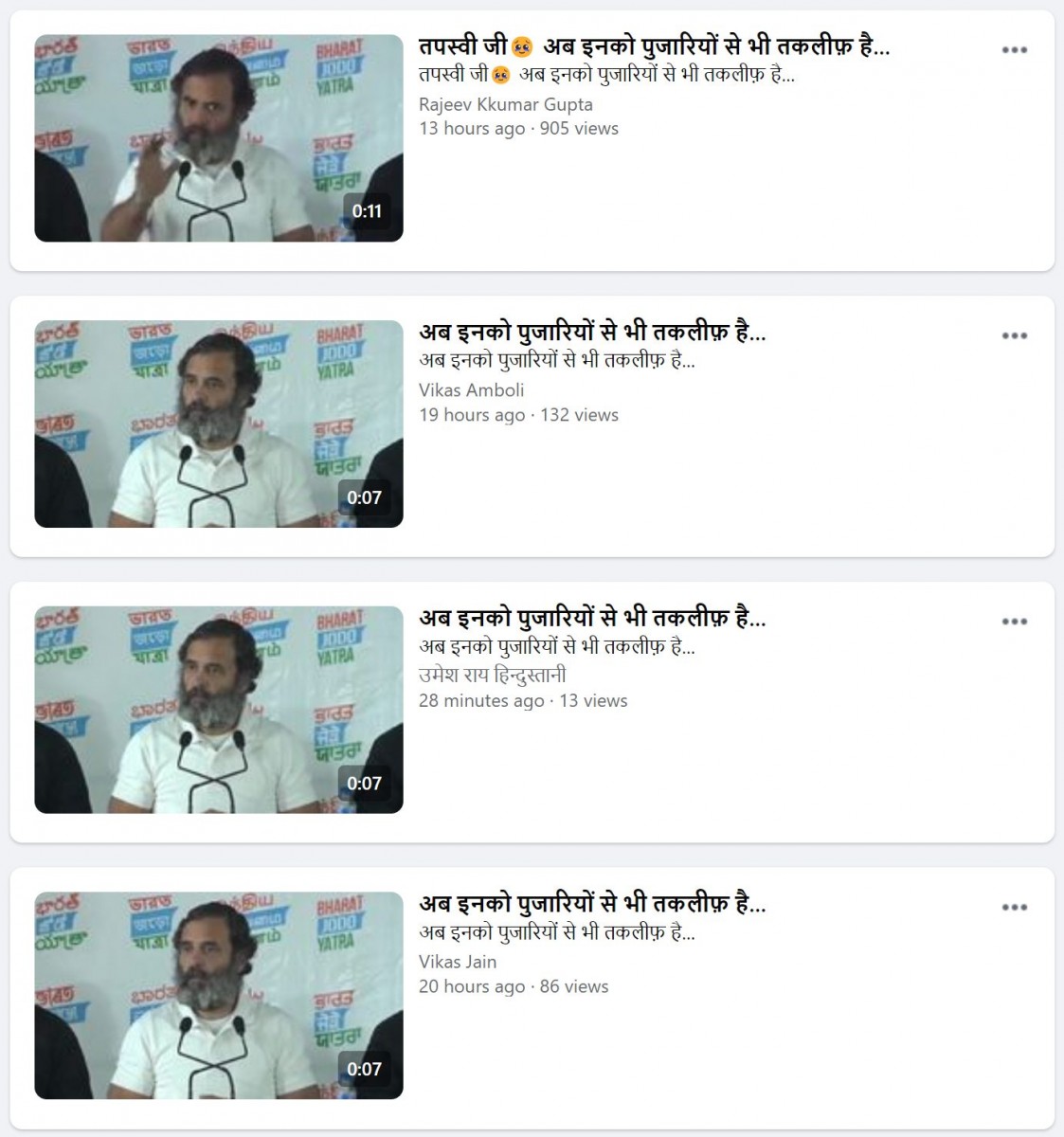
Task: Open more options for उमेश राय हिन्दुस्तानी's video
Action: pyautogui.click(x=1015, y=622)
